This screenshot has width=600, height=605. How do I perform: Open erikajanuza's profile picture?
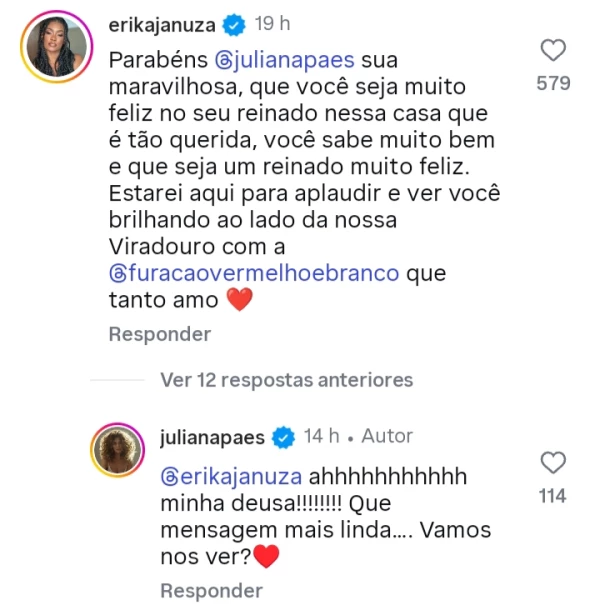pyautogui.click(x=55, y=47)
